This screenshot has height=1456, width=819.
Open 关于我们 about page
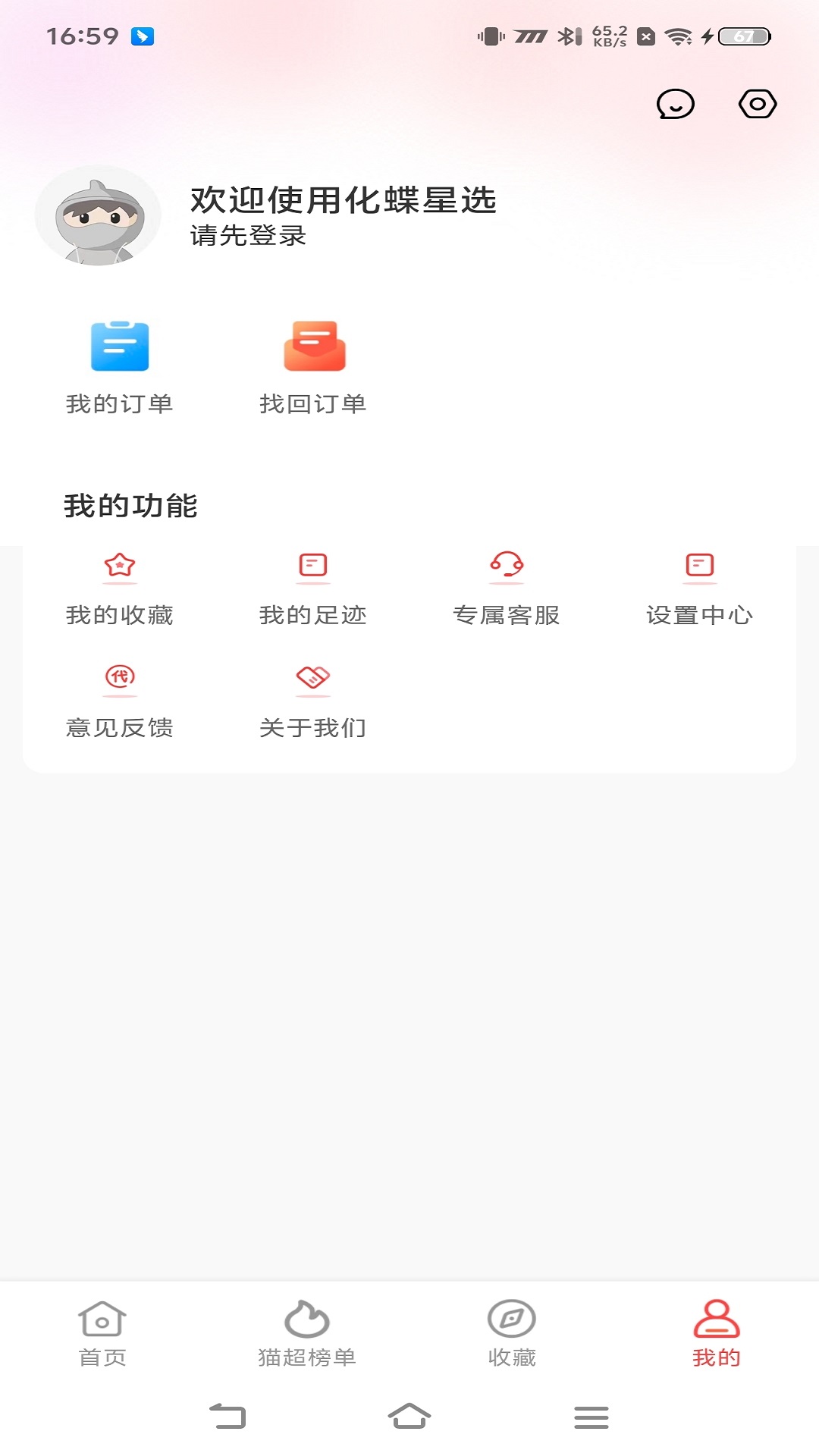[x=313, y=699]
